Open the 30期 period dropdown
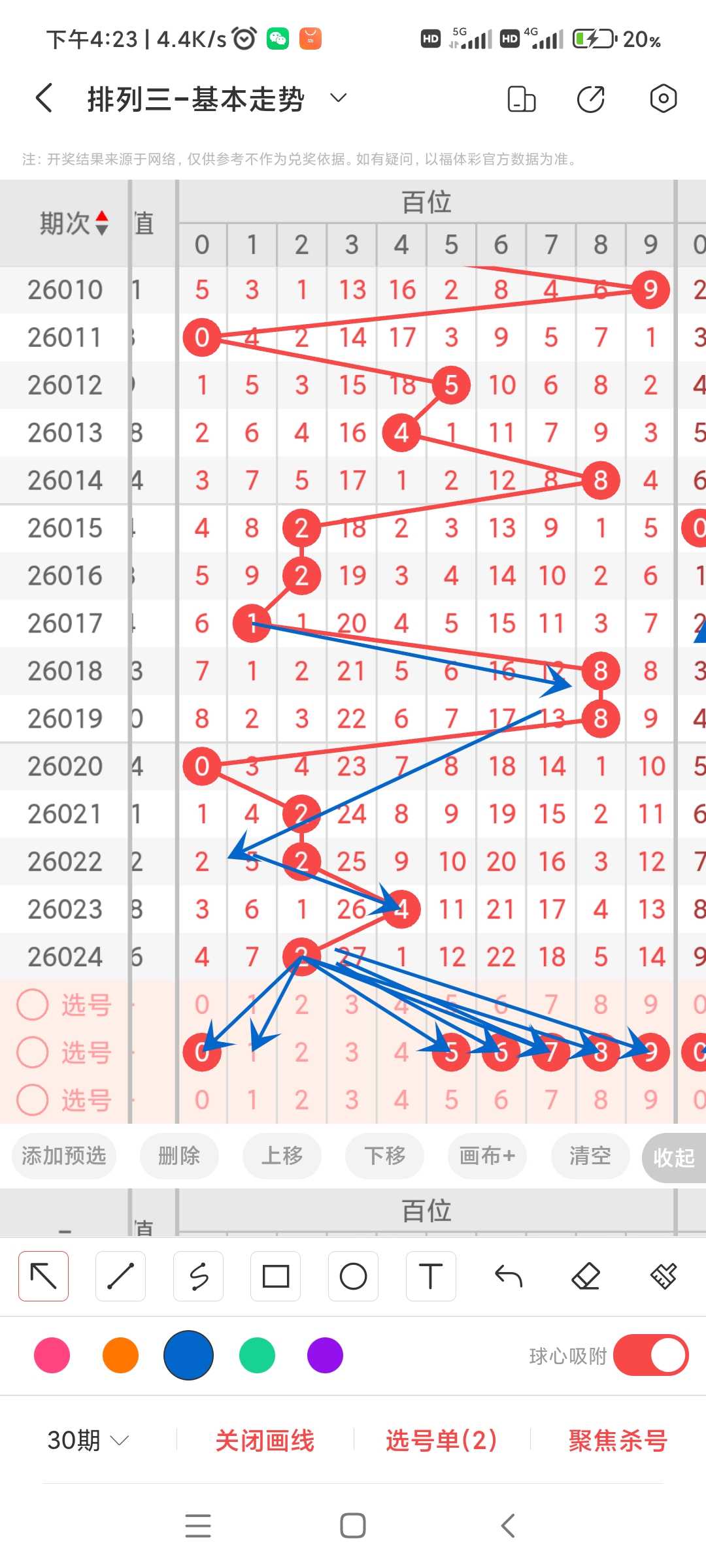Screen dimensions: 706x1568 88,1440
